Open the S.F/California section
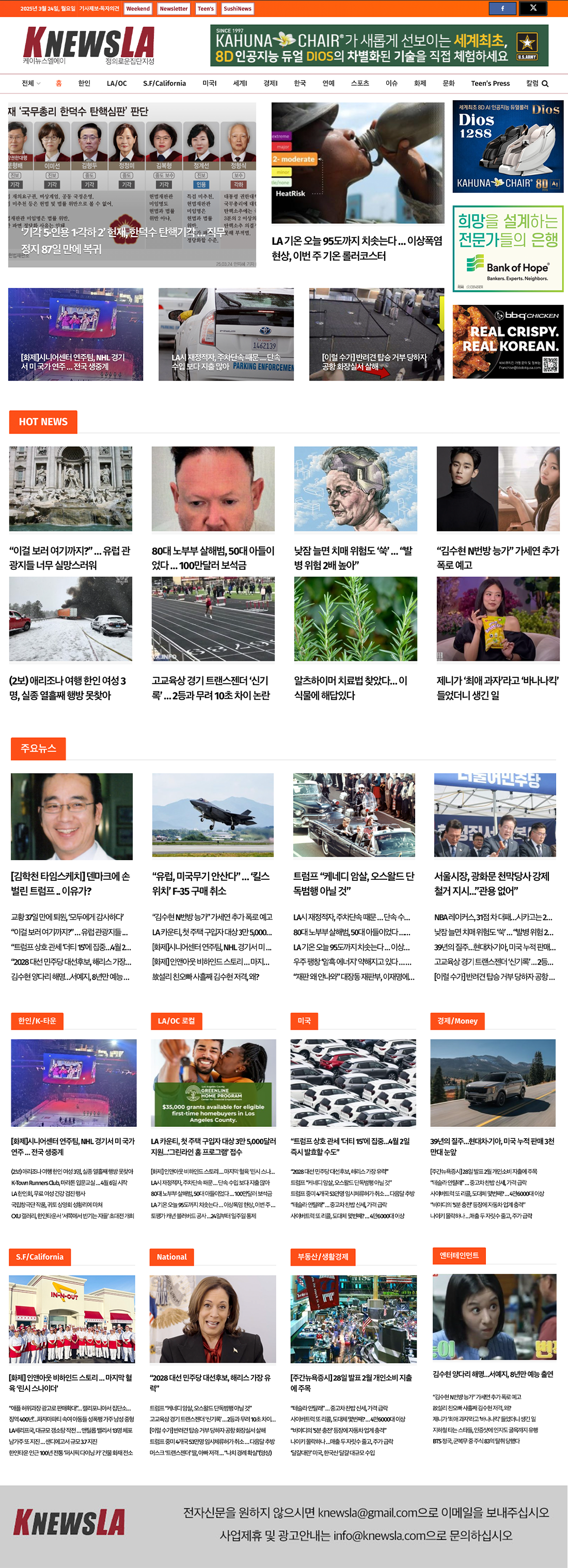Screen dimensions: 568x1568 tap(164, 83)
